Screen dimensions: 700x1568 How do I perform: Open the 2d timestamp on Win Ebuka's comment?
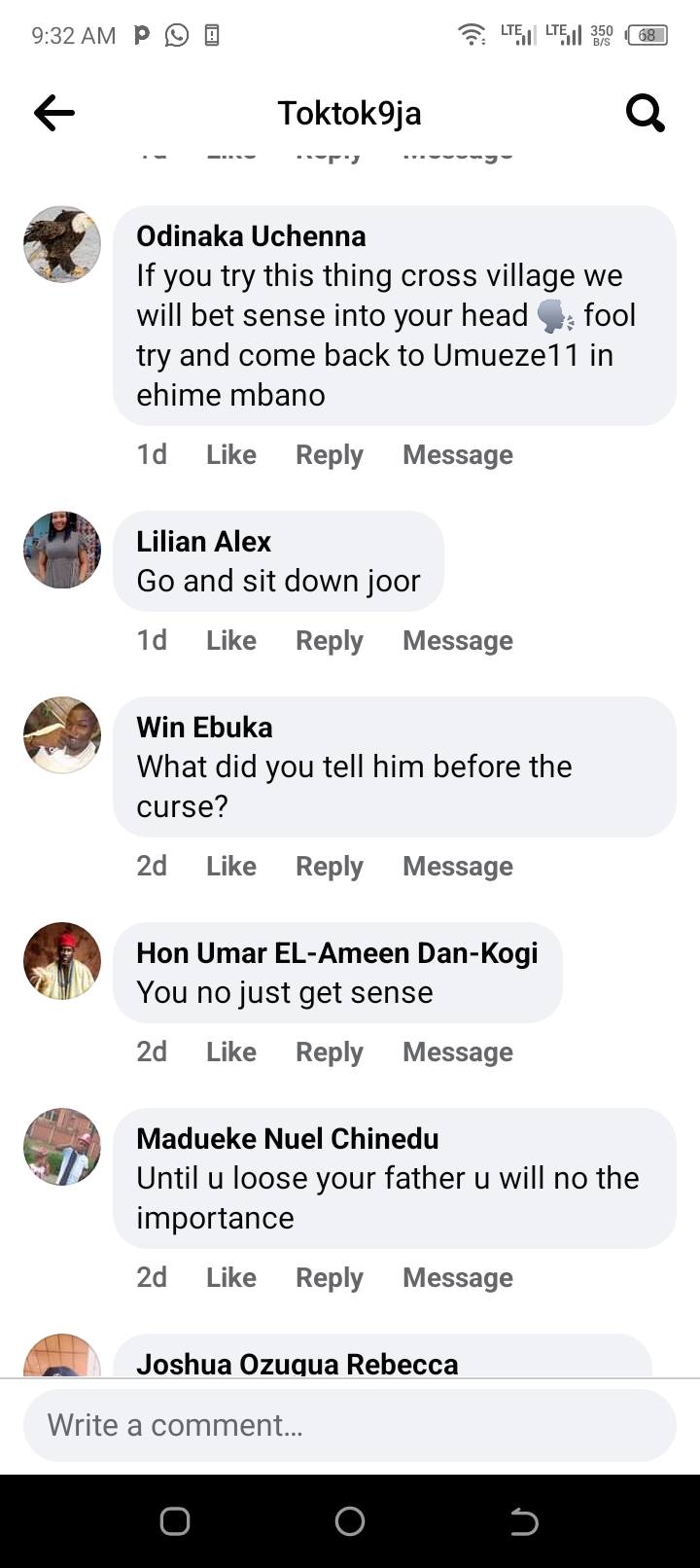tap(152, 866)
